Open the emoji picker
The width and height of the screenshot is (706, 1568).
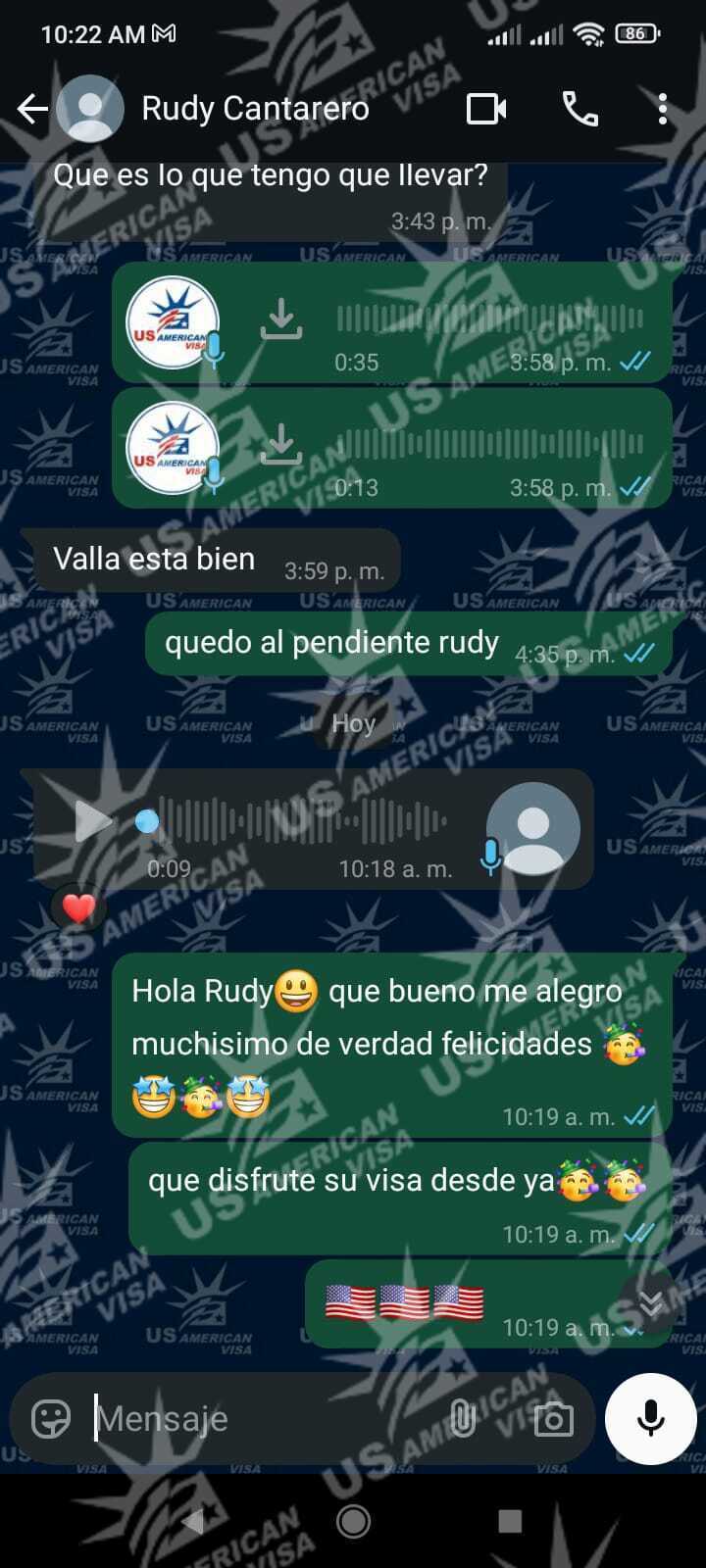tap(51, 1418)
